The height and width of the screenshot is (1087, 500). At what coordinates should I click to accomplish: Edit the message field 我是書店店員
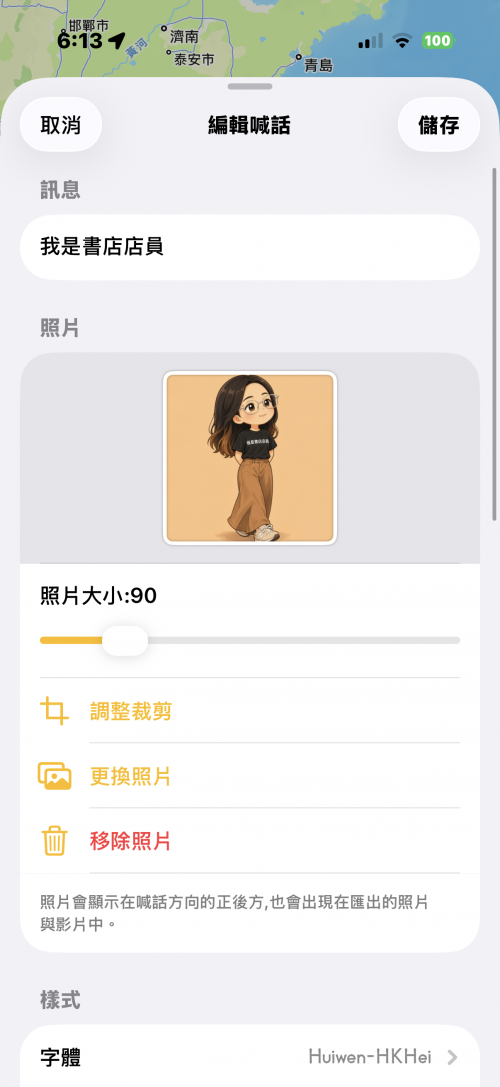250,247
